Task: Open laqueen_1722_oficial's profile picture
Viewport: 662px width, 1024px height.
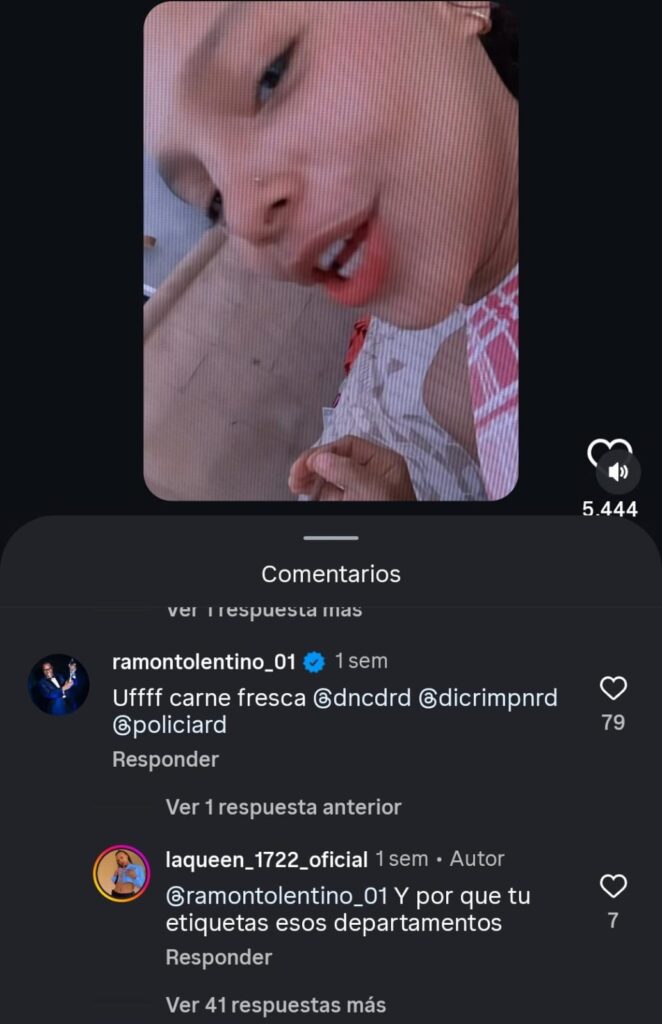Action: click(121, 873)
